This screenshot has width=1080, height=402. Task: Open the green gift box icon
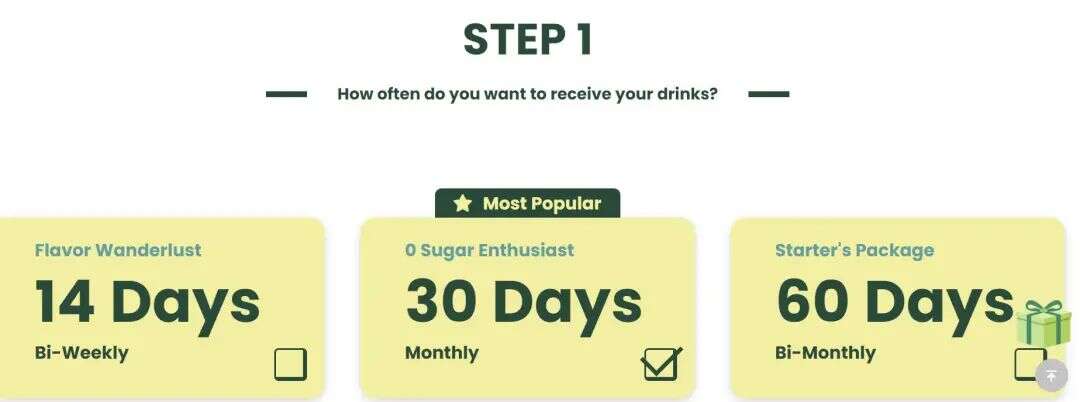(x=1044, y=323)
